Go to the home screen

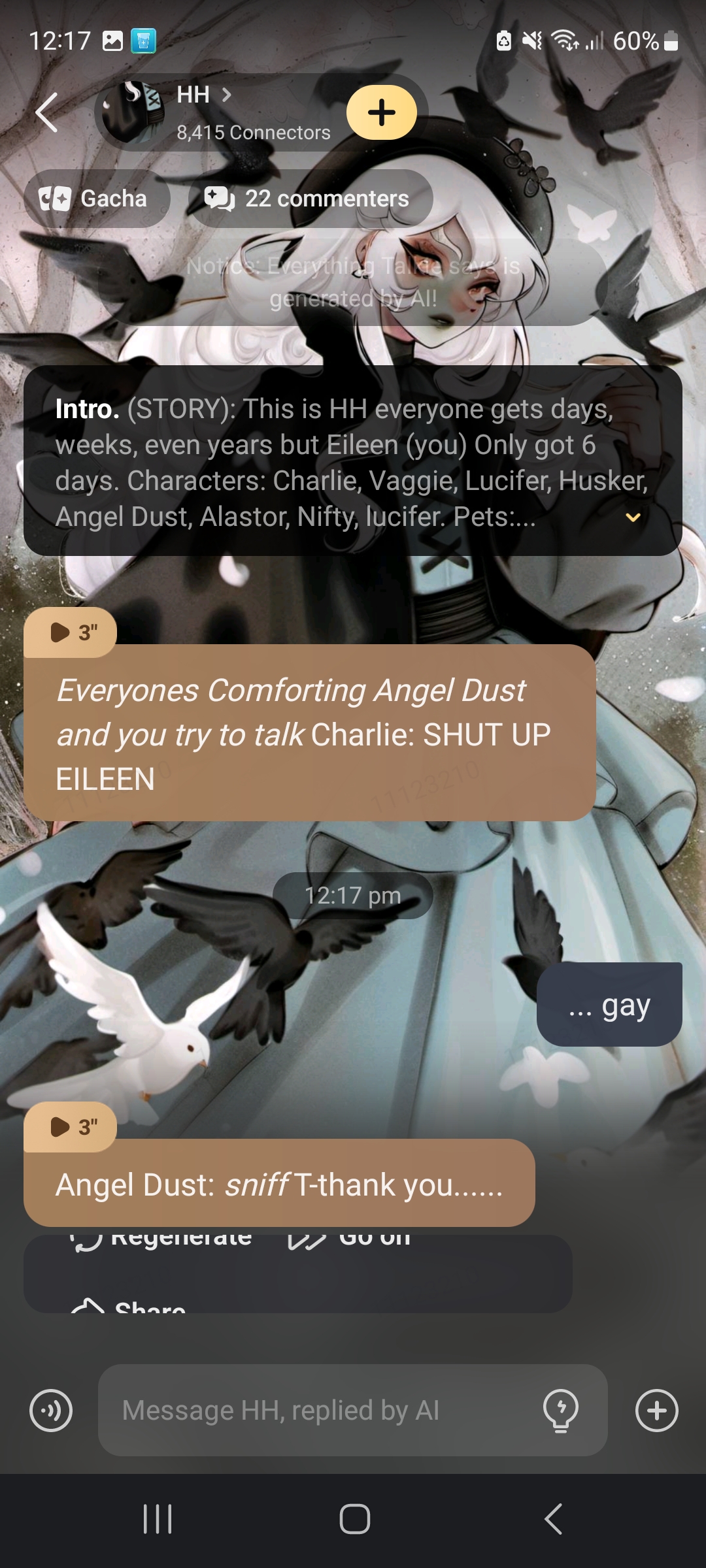point(354,1518)
